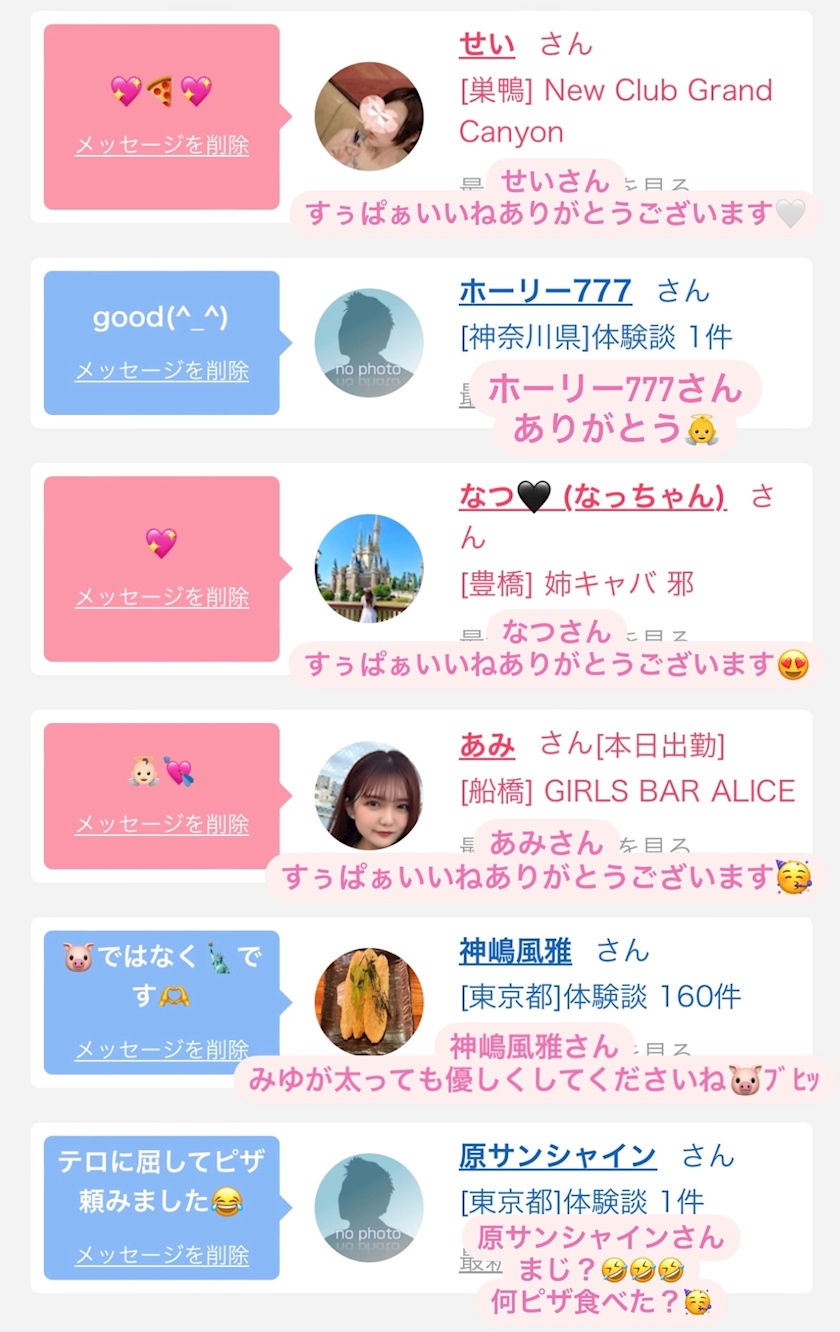Open なつ (なっちゃん)'s profile link
The height and width of the screenshot is (1332, 840).
point(592,496)
